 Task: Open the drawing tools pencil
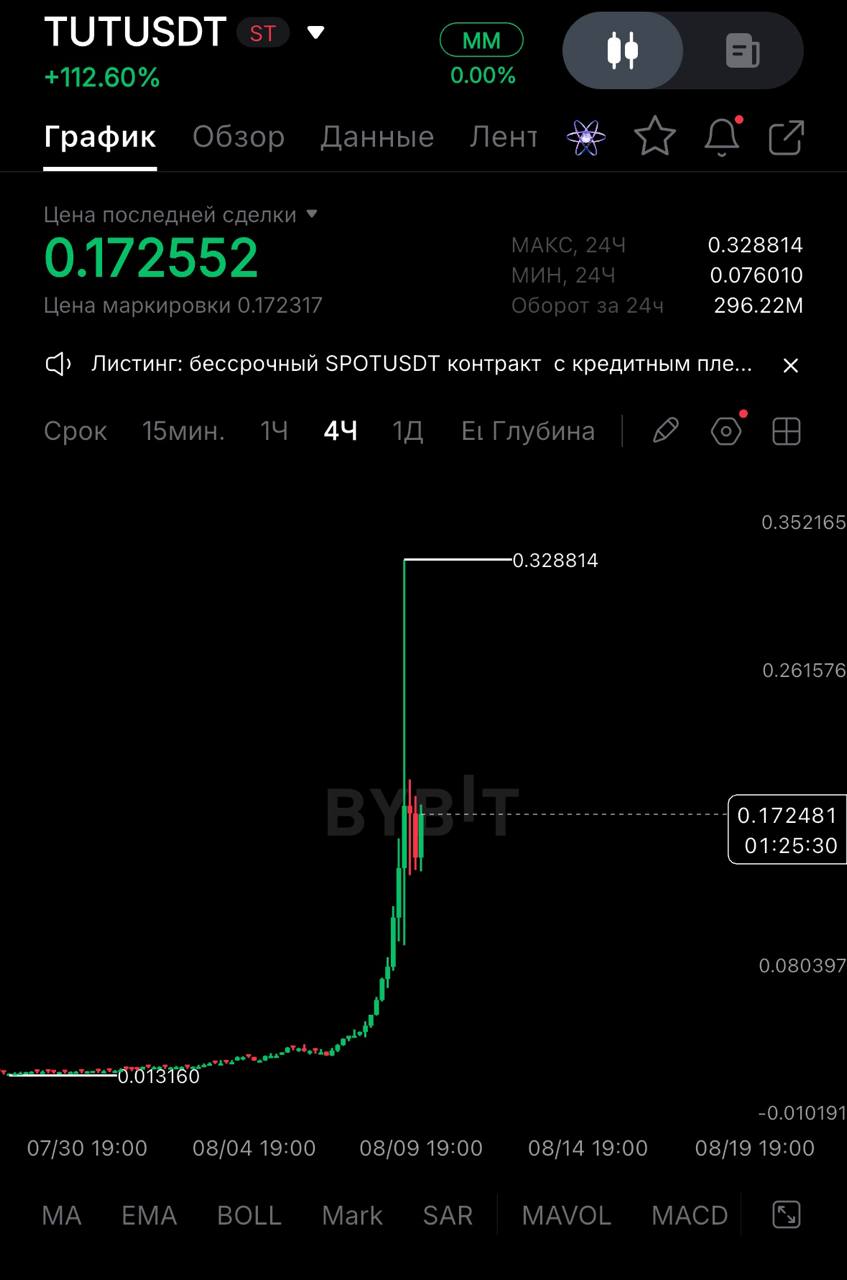click(665, 431)
